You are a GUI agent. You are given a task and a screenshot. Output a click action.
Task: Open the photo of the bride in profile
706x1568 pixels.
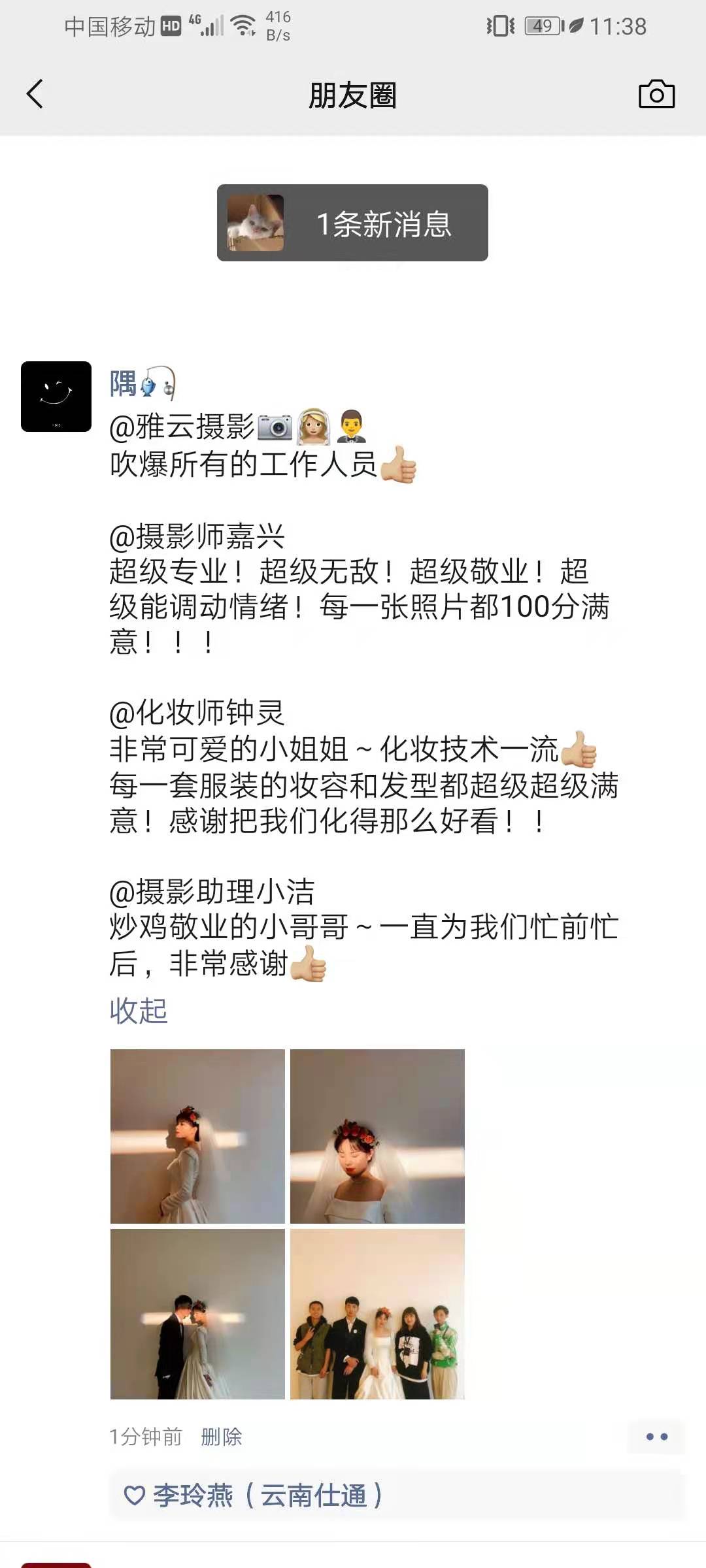(197, 1136)
